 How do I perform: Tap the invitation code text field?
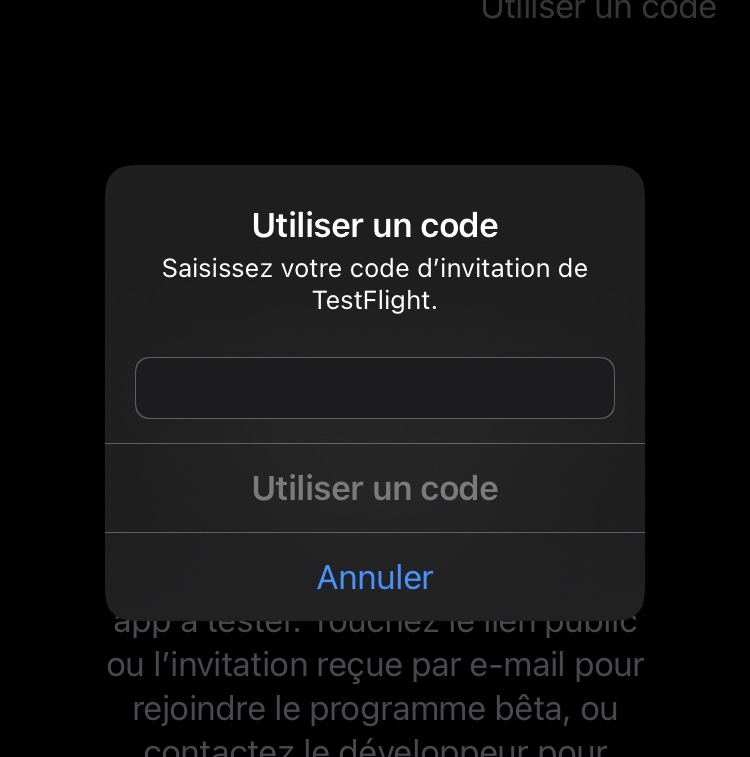pos(374,388)
